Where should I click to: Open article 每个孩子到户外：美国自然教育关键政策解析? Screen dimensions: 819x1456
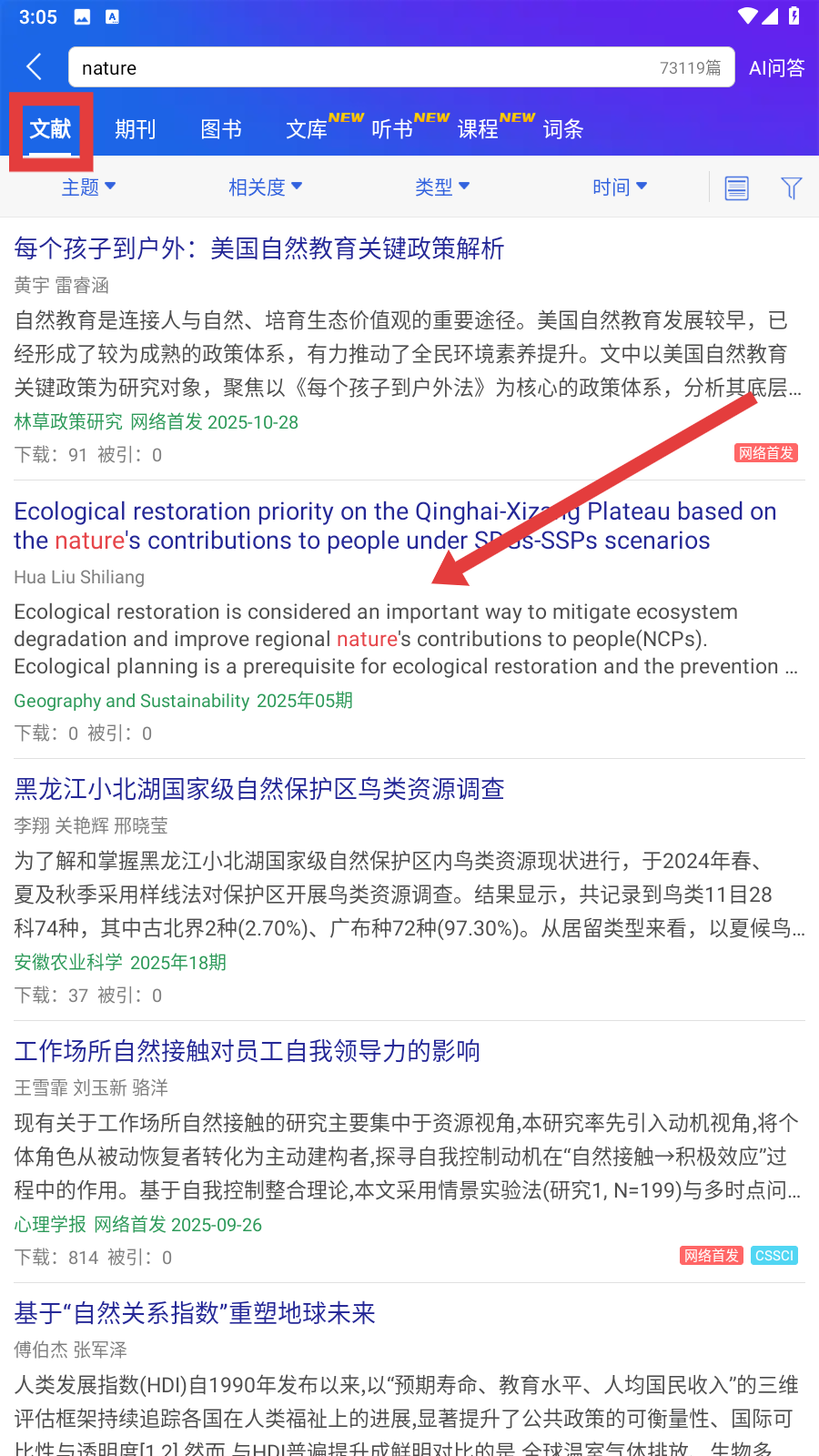tap(258, 248)
